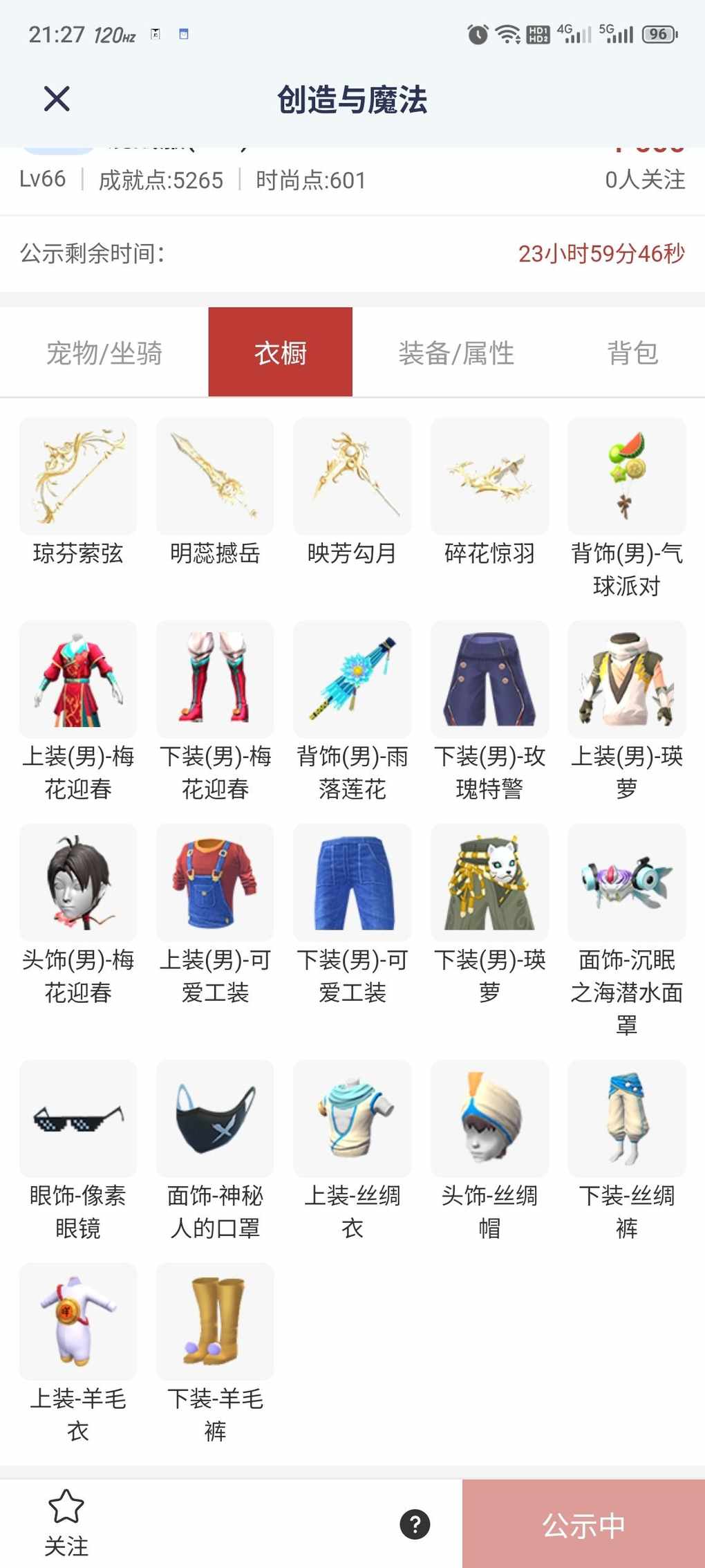View the 碎花惊羽 item

489,477
